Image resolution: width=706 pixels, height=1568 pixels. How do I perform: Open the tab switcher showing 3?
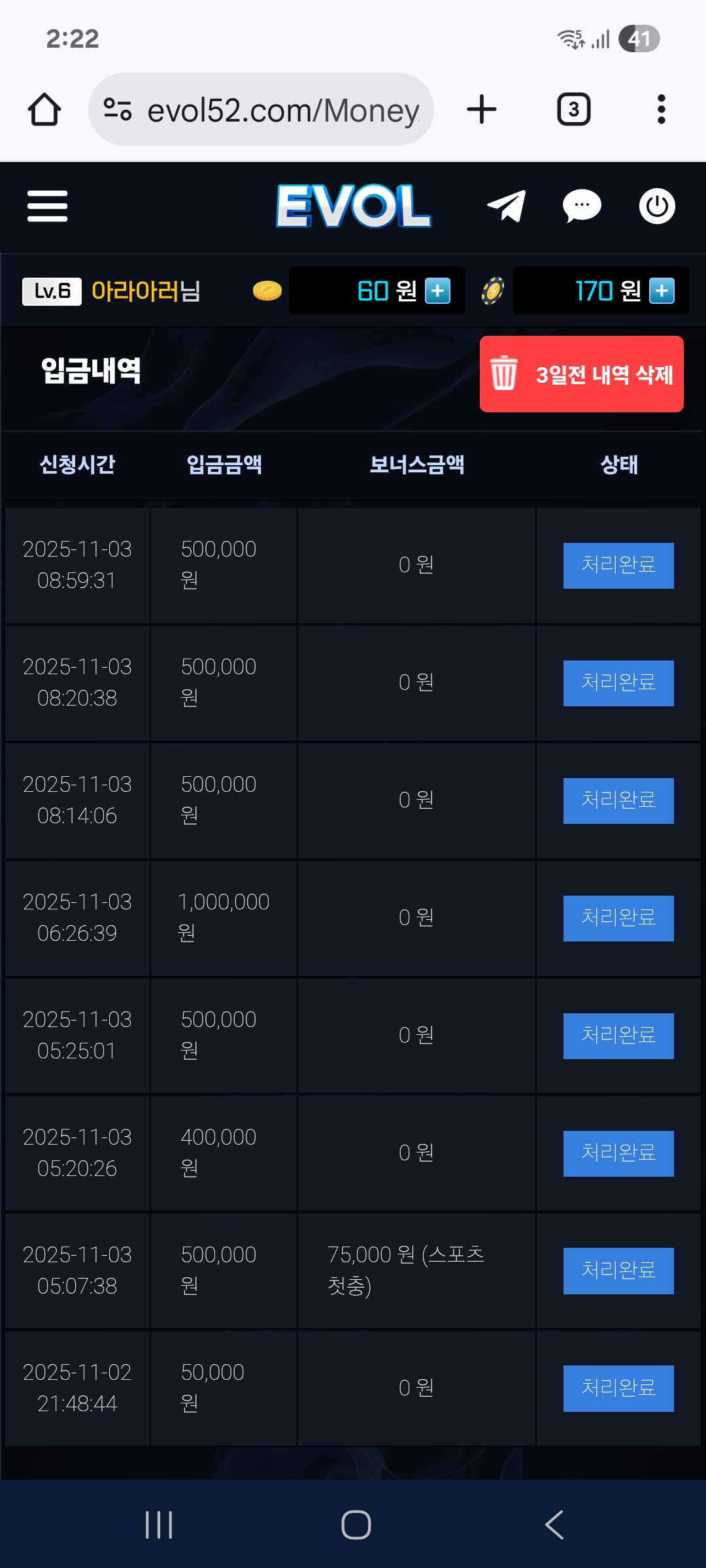coord(573,109)
